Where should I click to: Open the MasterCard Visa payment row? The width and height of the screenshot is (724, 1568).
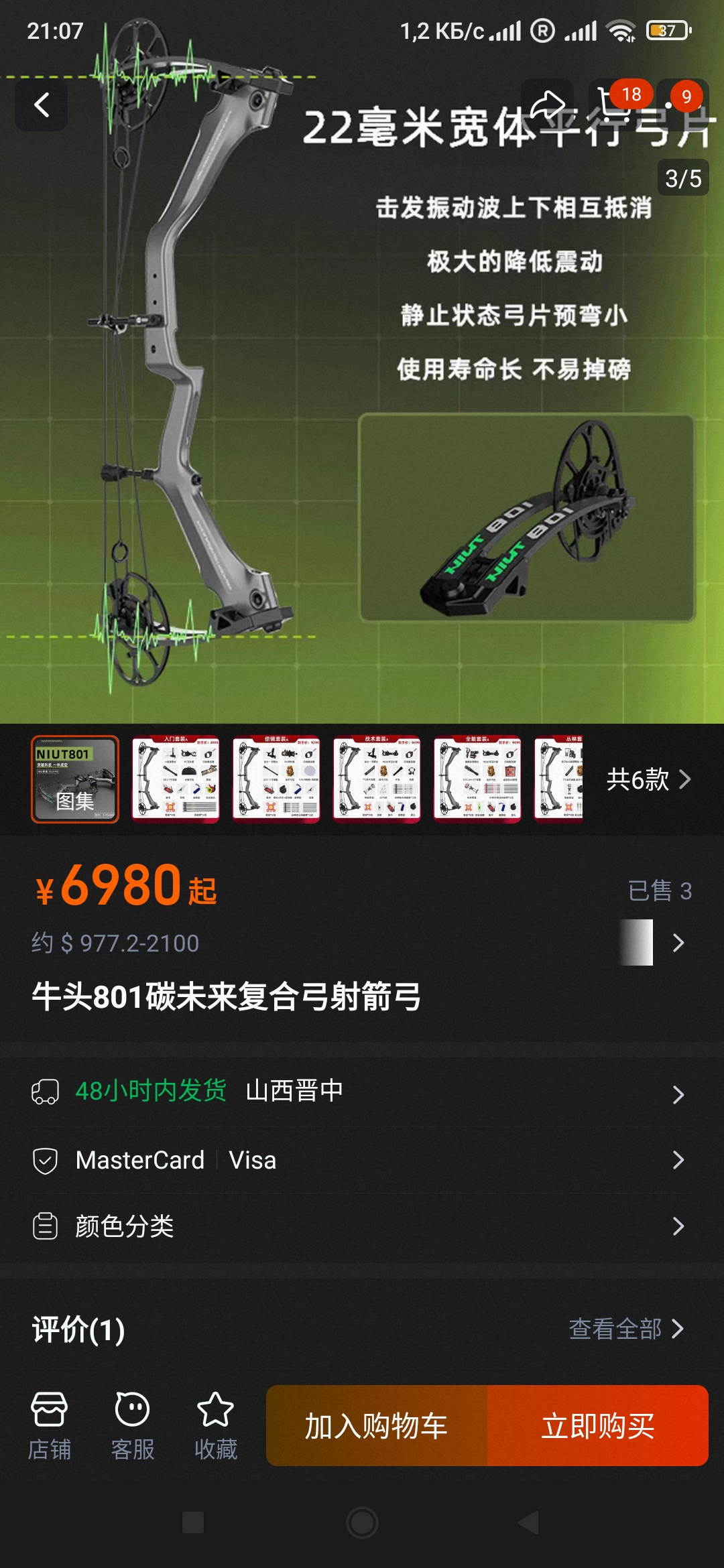pos(362,1160)
